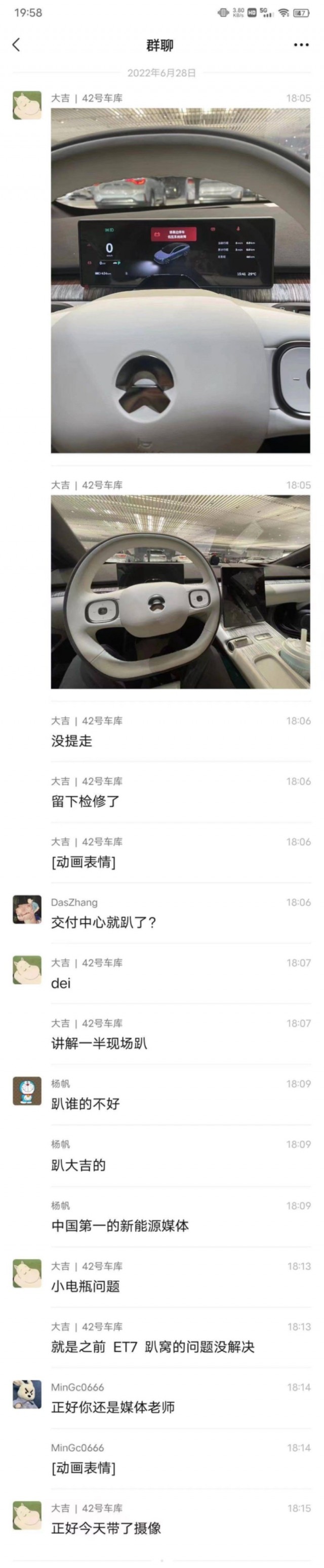
Task: Open the three-dot overflow menu
Action: tap(301, 45)
